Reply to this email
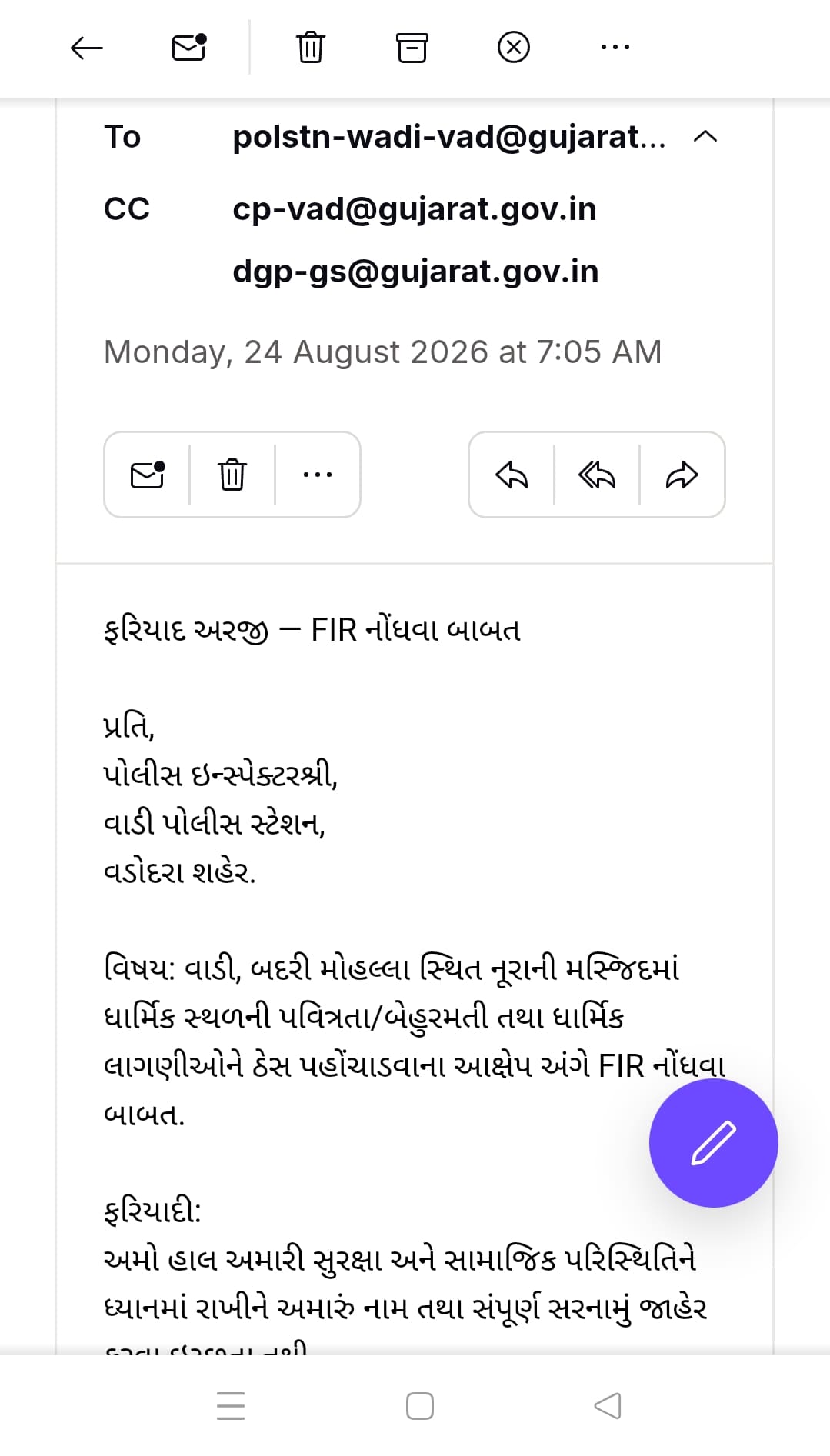 512,475
